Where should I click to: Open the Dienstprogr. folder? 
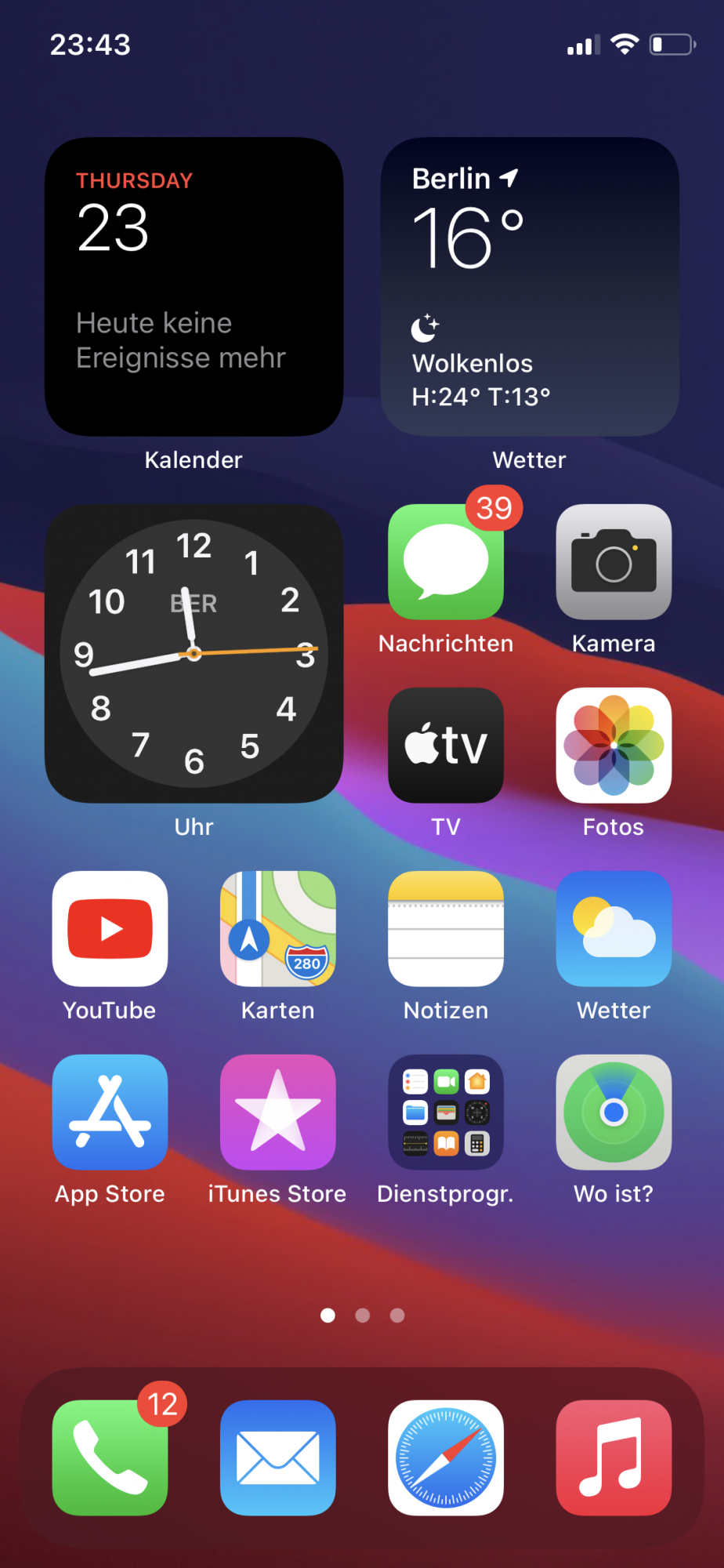coord(446,1112)
